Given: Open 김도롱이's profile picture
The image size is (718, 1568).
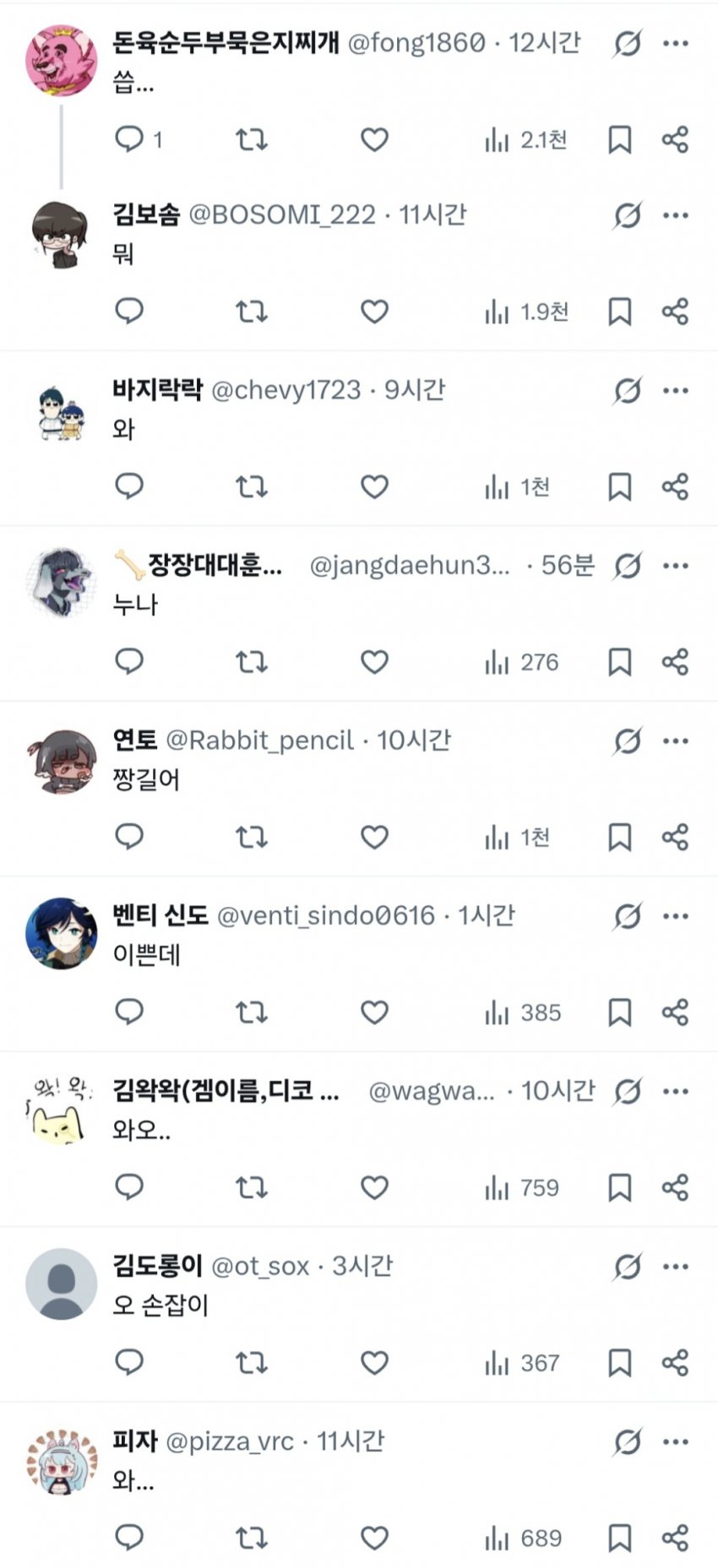Looking at the screenshot, I should [x=61, y=1283].
